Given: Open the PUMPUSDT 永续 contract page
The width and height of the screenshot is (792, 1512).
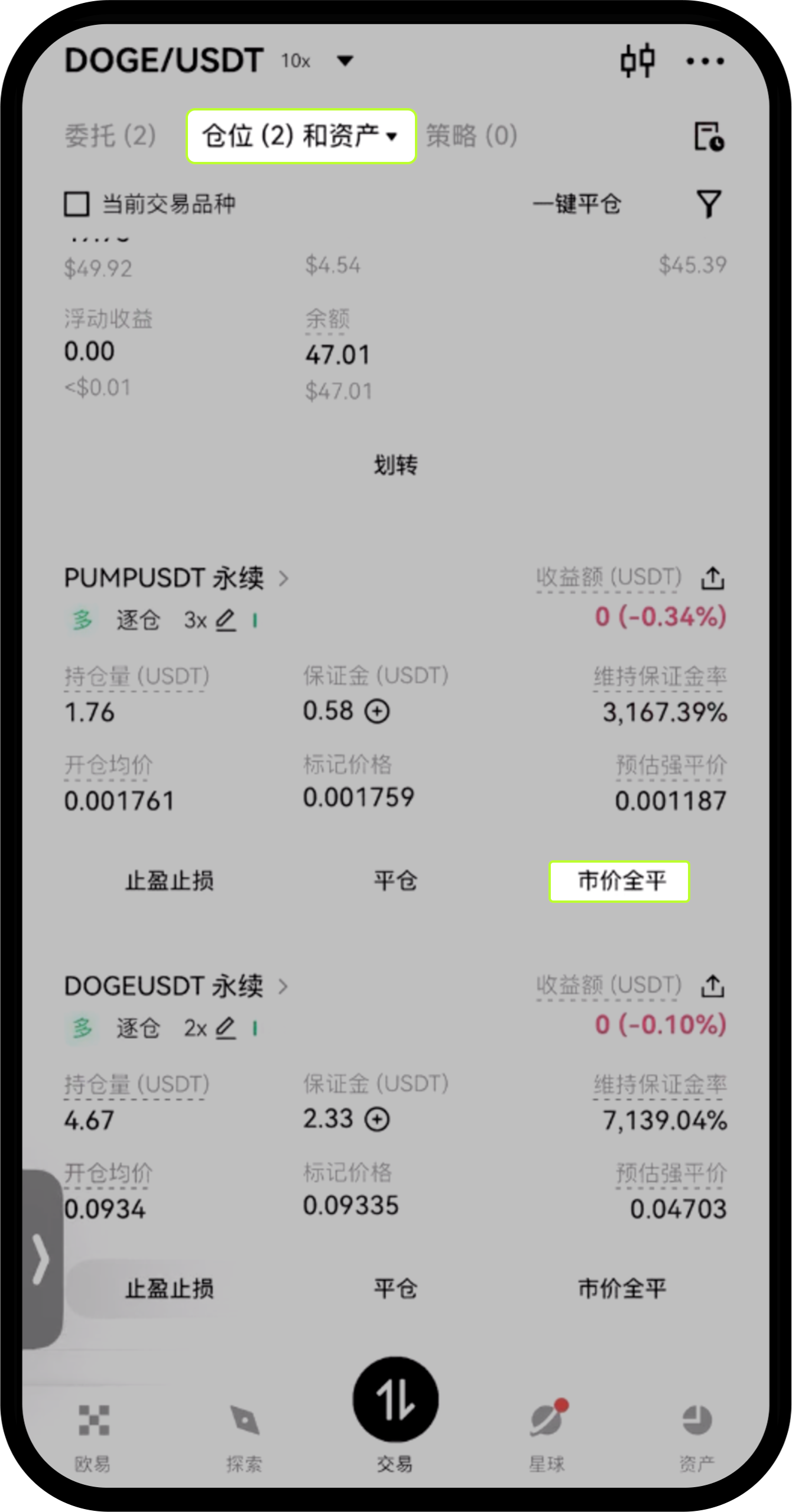Looking at the screenshot, I should click(176, 578).
